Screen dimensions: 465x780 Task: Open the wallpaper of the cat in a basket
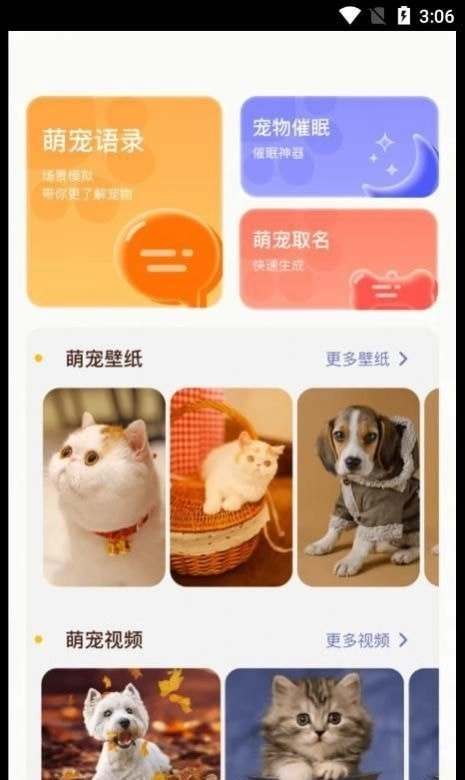(231, 487)
